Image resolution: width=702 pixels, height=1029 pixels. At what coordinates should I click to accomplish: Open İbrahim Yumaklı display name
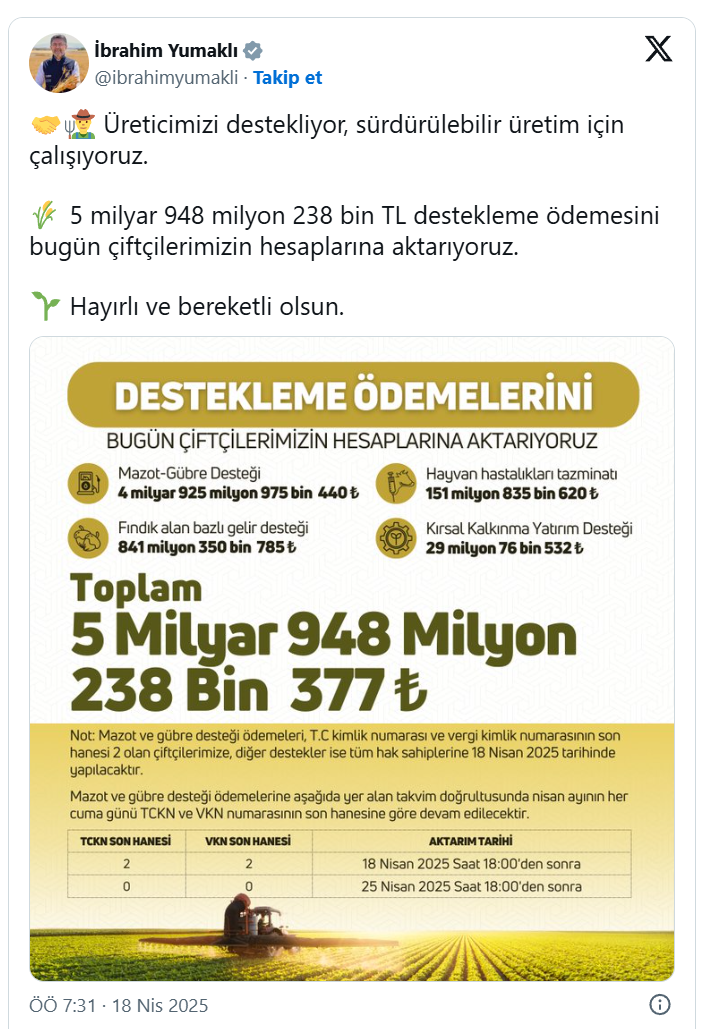click(166, 51)
